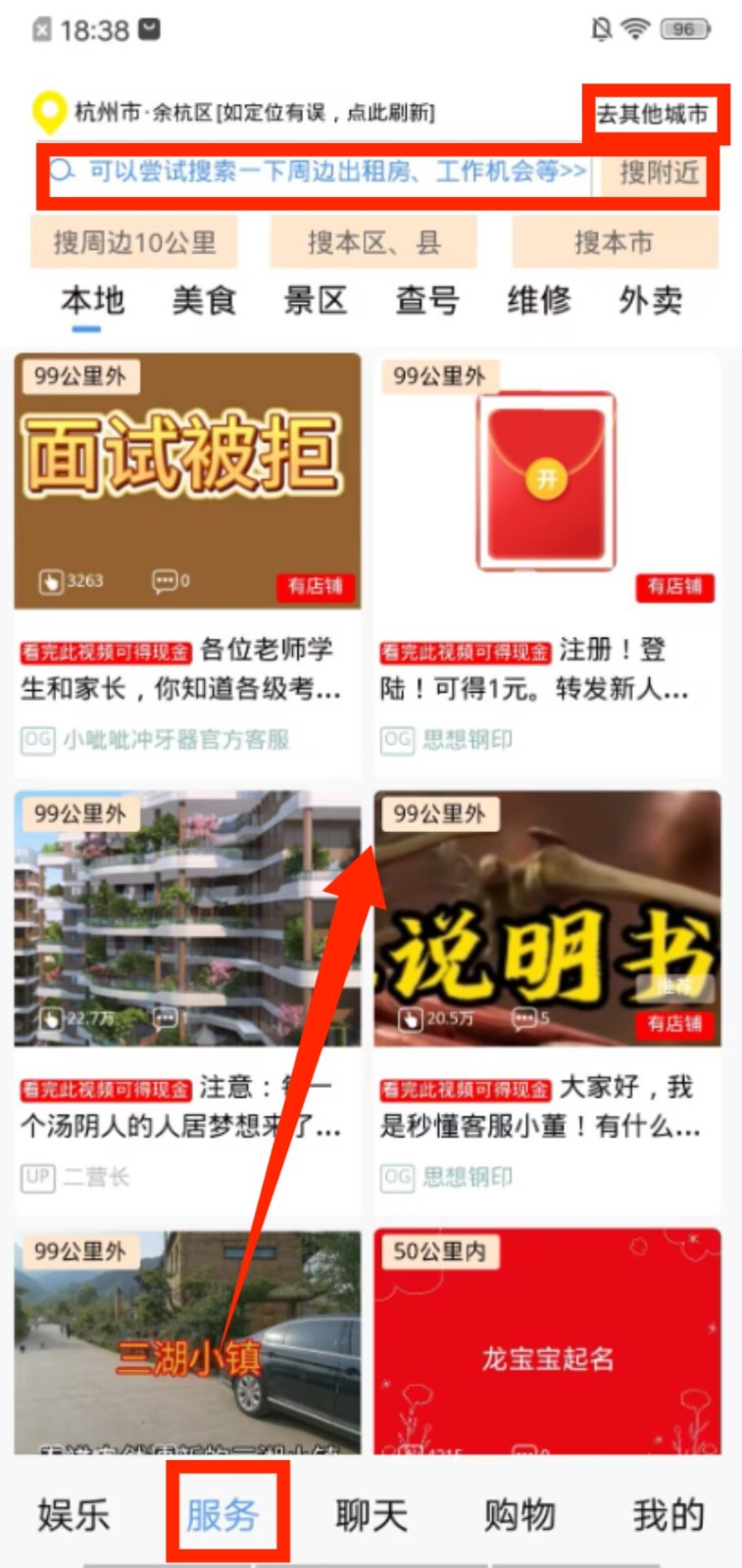Select 搜周边10公里 filter
The width and height of the screenshot is (742, 1568).
pyautogui.click(x=134, y=242)
